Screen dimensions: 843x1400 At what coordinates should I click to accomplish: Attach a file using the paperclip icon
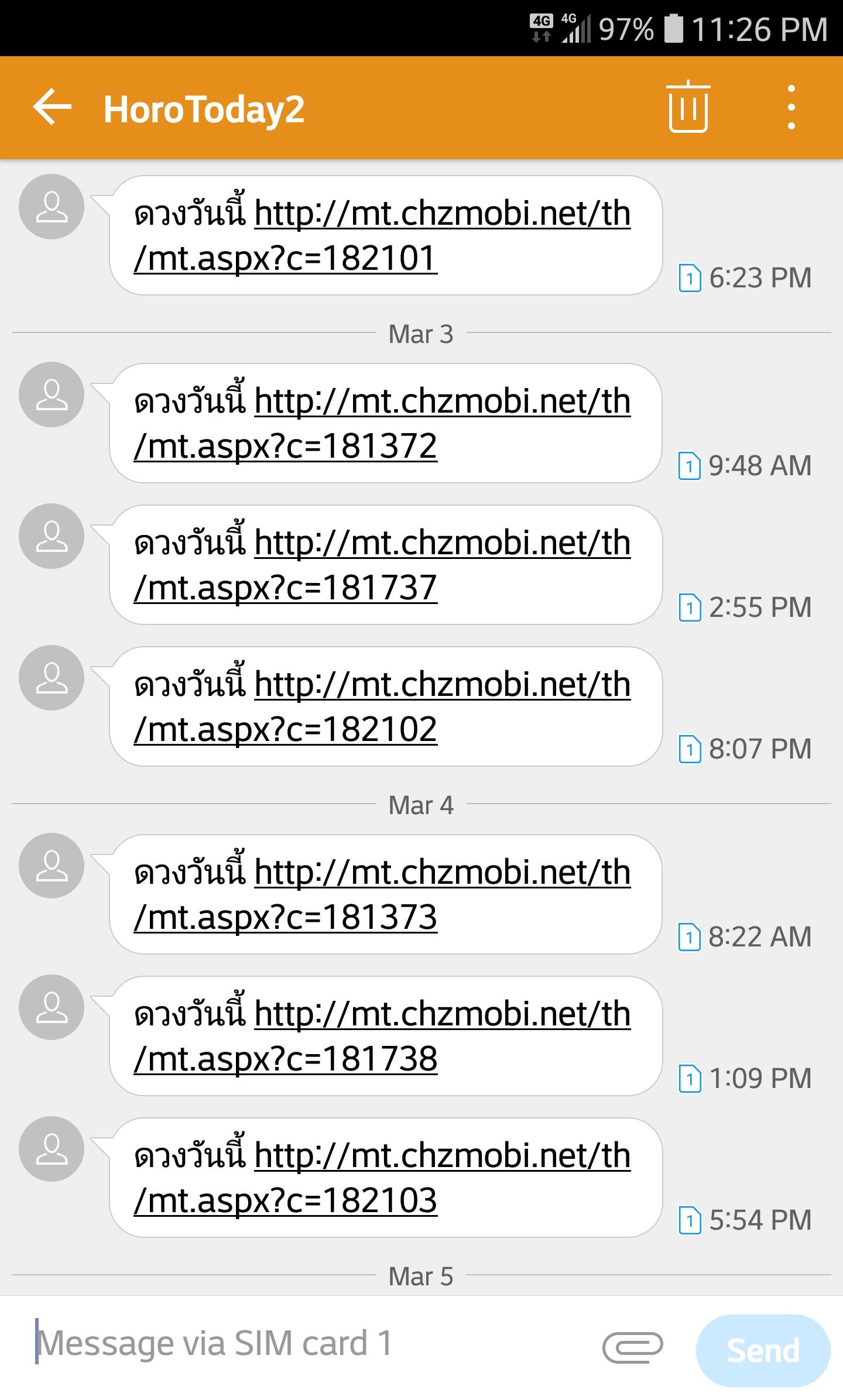coord(633,1347)
